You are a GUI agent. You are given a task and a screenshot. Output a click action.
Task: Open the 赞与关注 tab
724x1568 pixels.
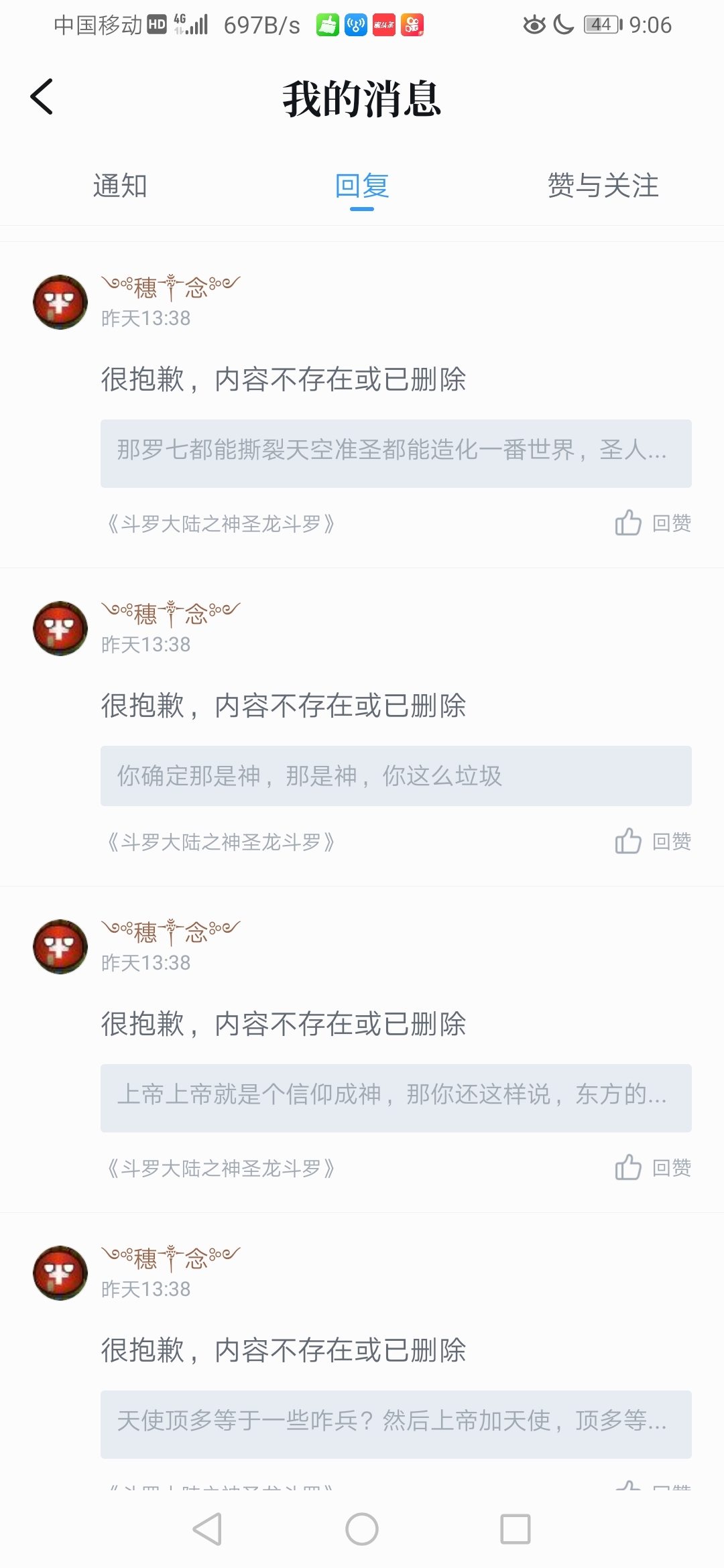(x=603, y=186)
